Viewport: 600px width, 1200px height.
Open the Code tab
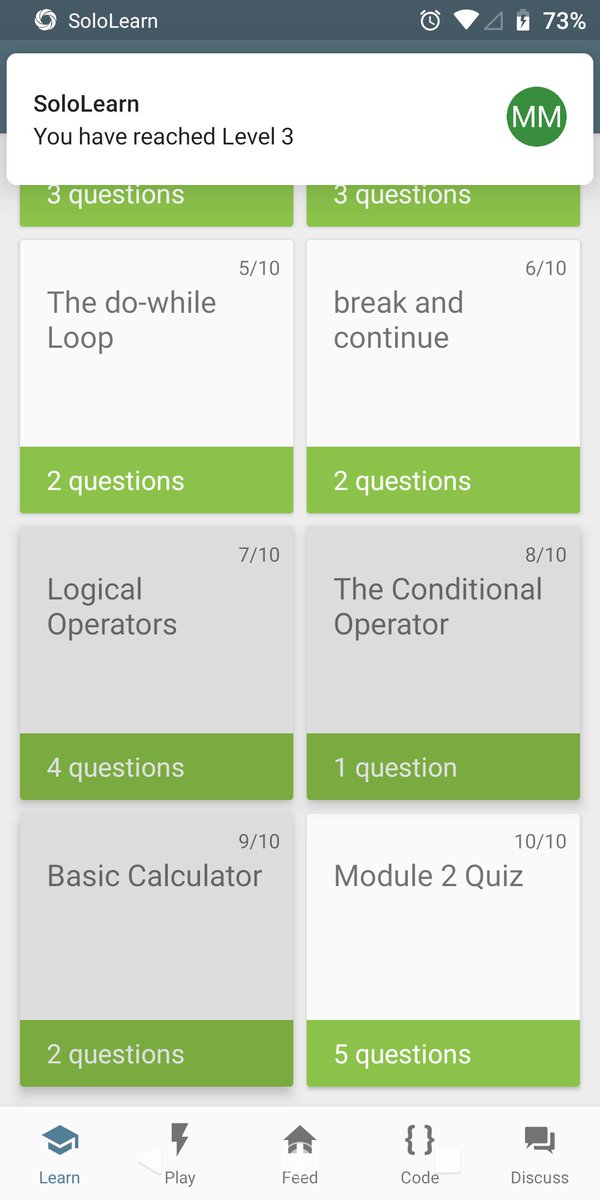(420, 1153)
